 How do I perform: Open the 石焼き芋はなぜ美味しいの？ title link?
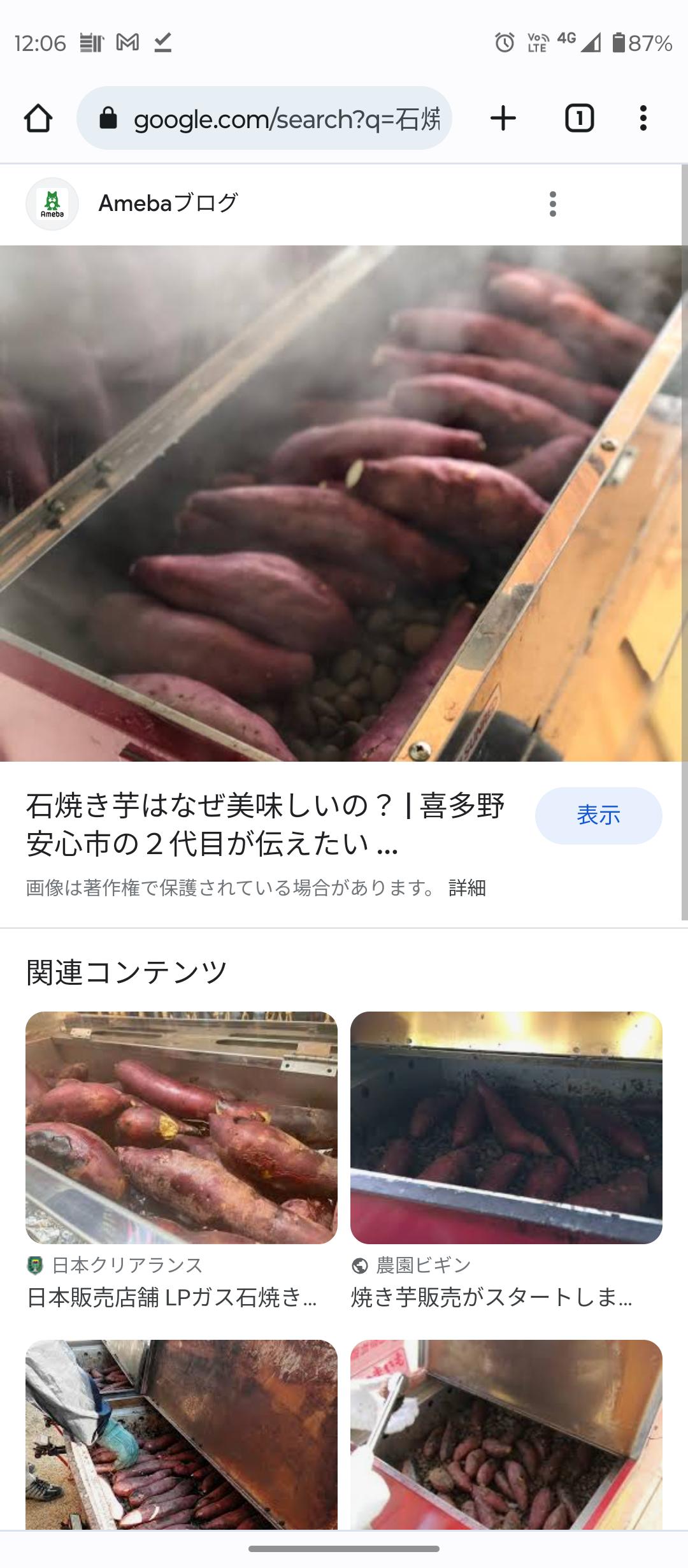265,824
